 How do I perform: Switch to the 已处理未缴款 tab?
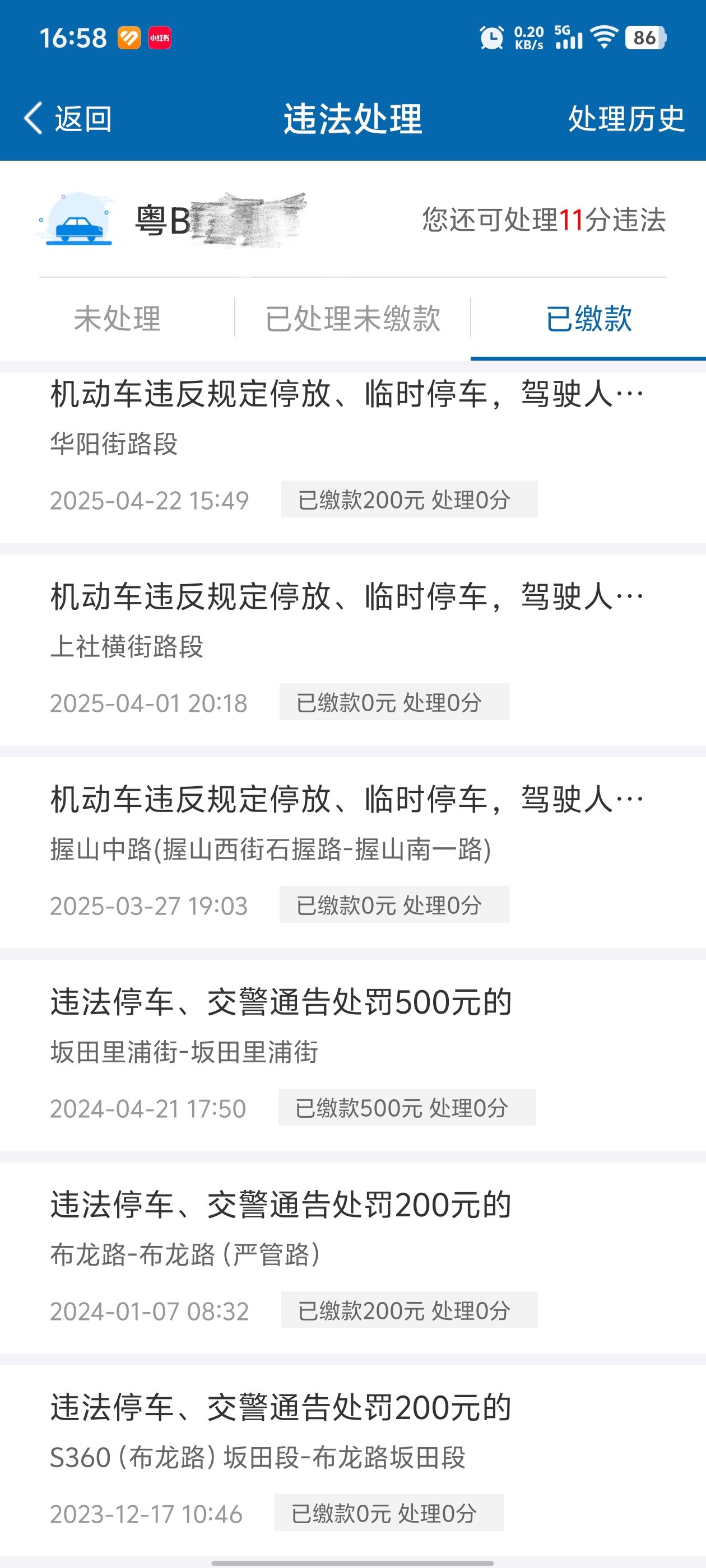352,318
